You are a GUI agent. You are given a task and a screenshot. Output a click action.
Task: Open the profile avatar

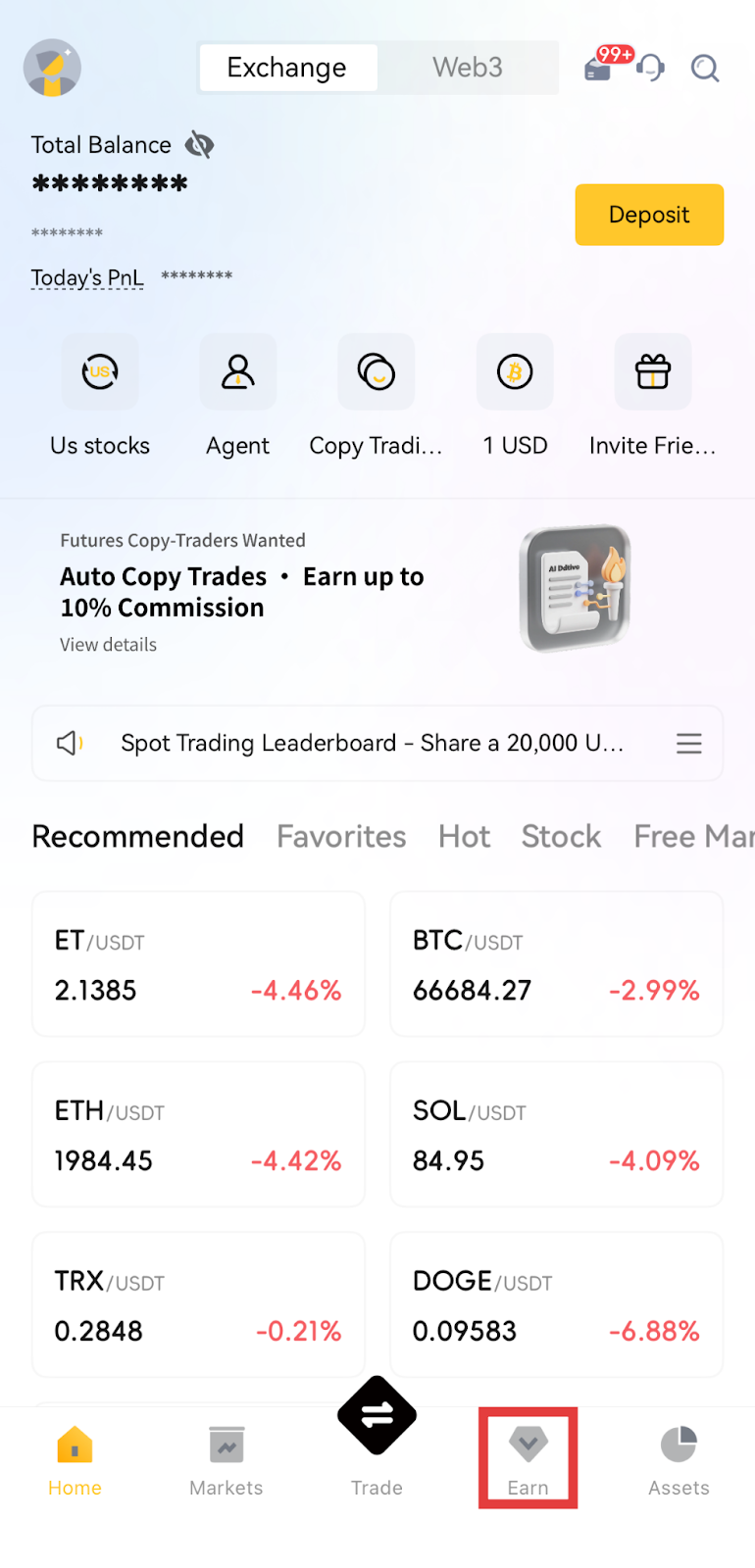[x=52, y=68]
